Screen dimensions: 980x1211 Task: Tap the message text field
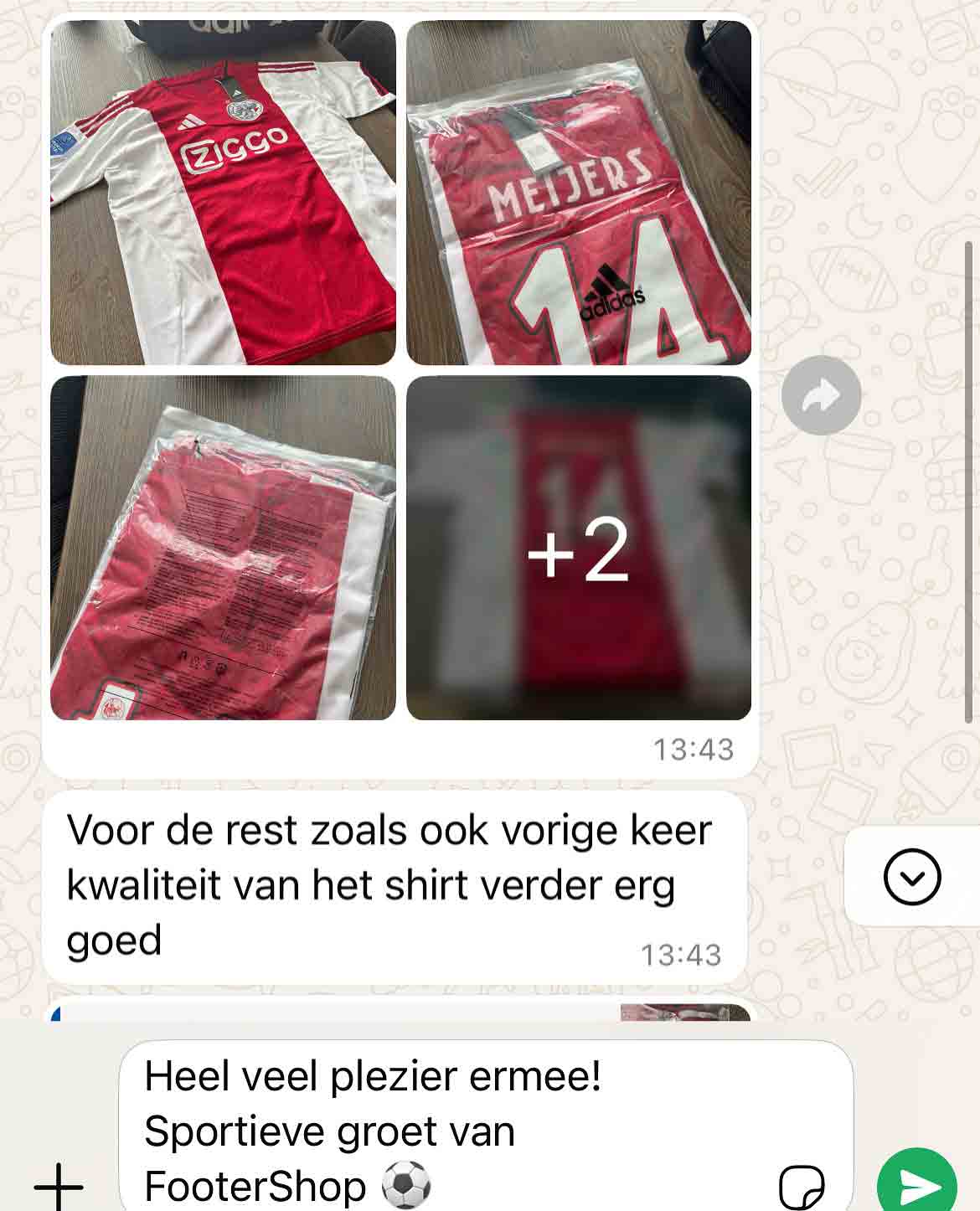pyautogui.click(x=452, y=1131)
